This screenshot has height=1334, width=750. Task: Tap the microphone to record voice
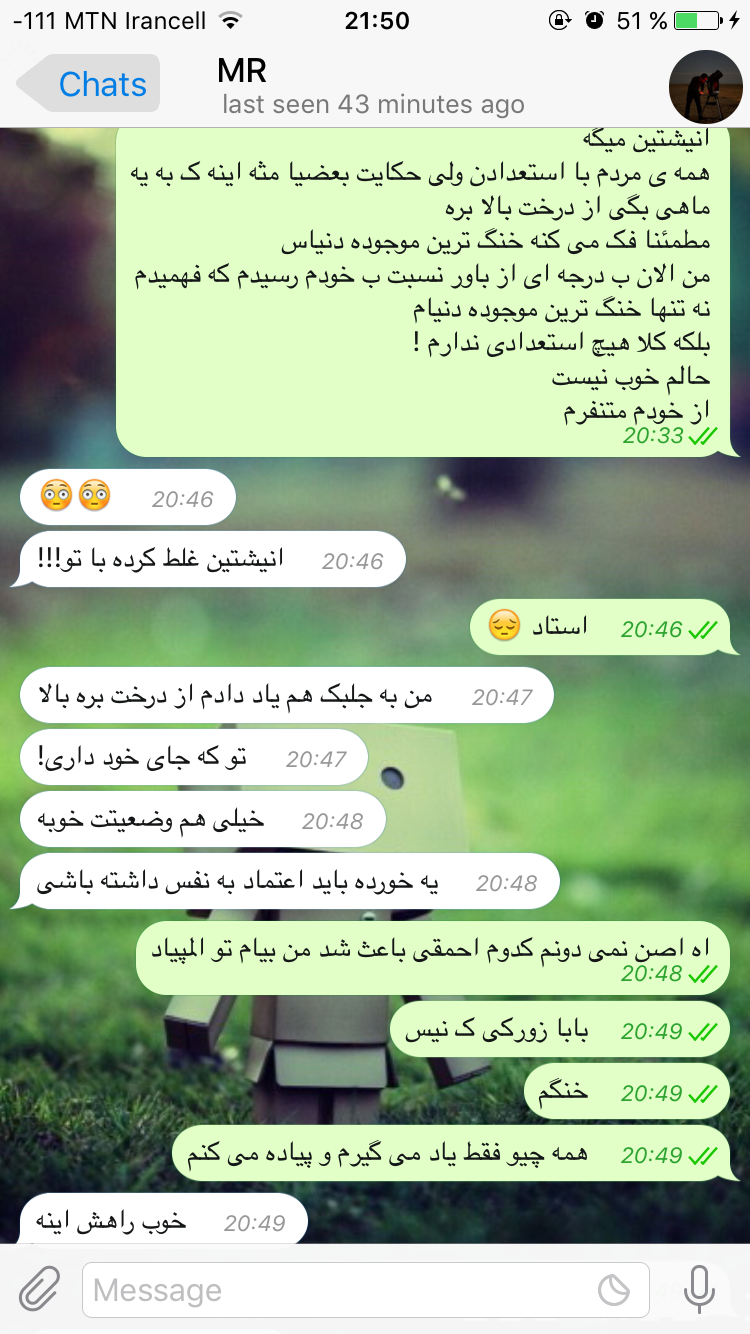point(700,1289)
